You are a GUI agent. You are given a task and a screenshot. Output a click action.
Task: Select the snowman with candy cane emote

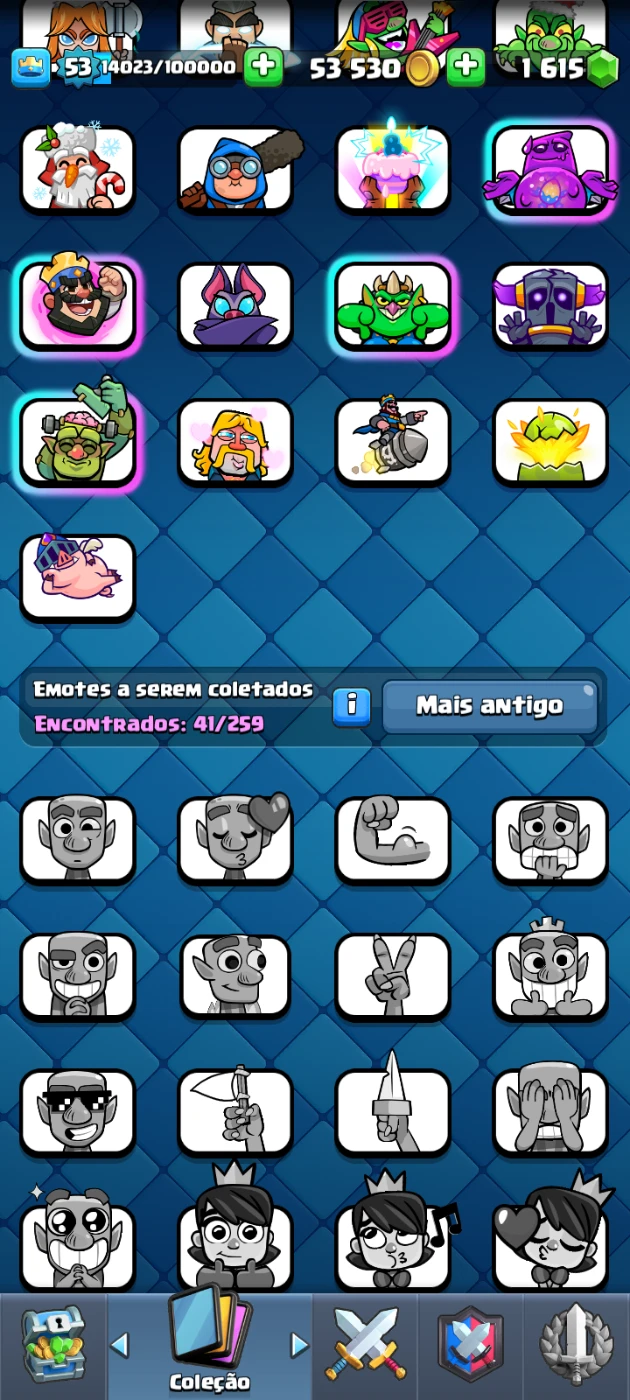point(77,168)
